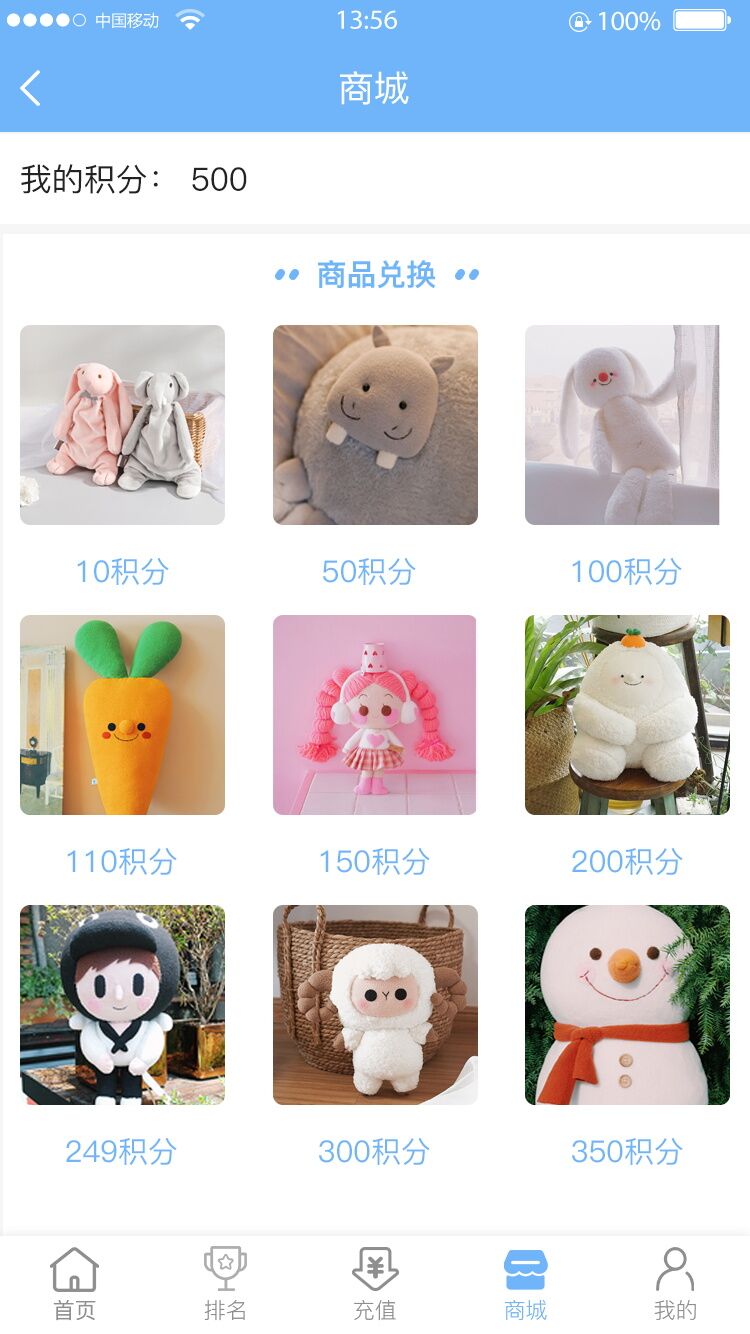Open the 10积分 bunny and elephant item
The image size is (750, 1334).
[x=122, y=425]
